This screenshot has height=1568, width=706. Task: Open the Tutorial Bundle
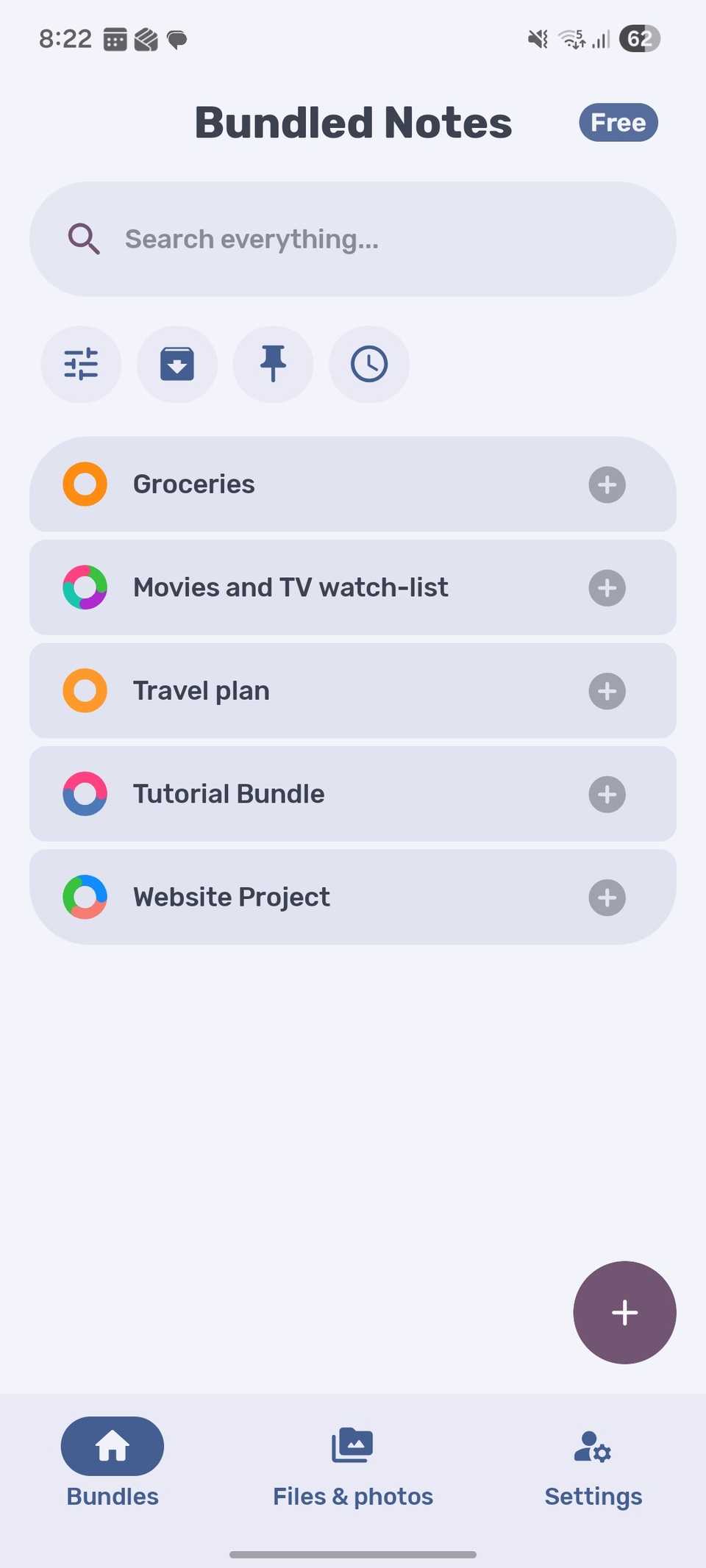coord(294,794)
